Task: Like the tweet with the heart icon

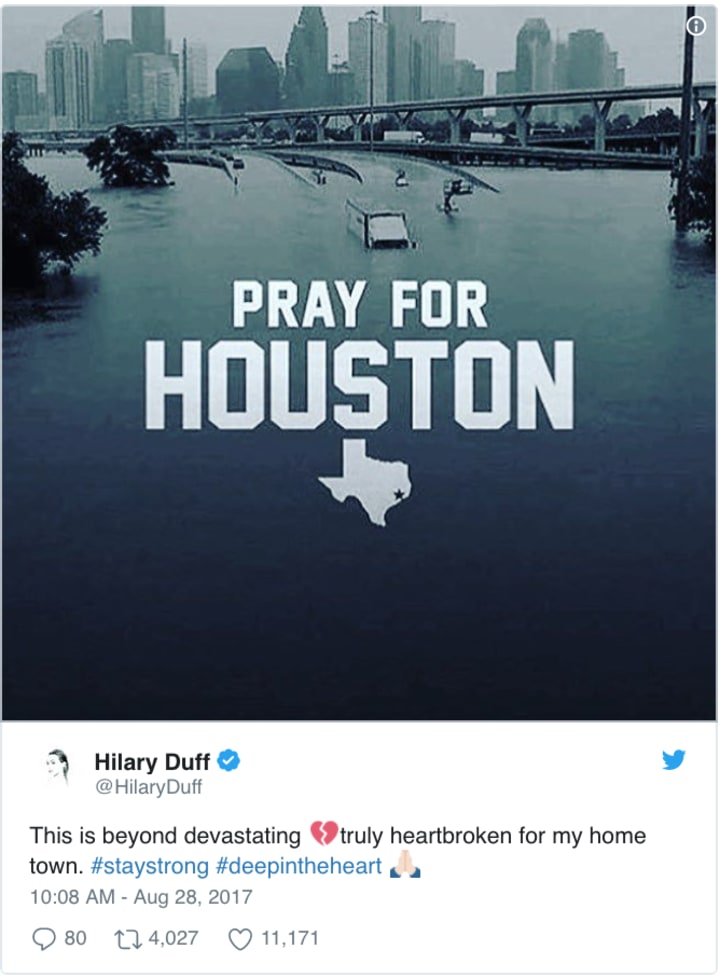Action: 239,939
